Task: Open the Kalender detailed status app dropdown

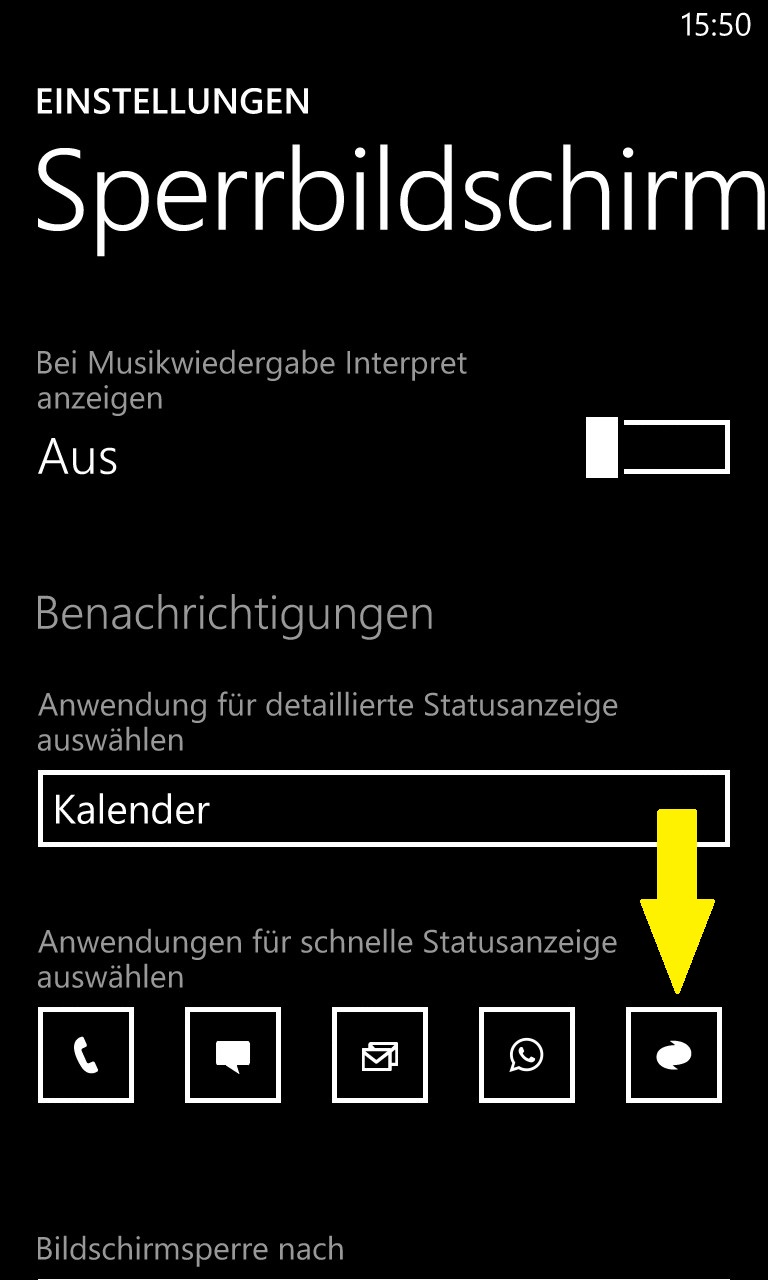Action: pyautogui.click(x=384, y=808)
